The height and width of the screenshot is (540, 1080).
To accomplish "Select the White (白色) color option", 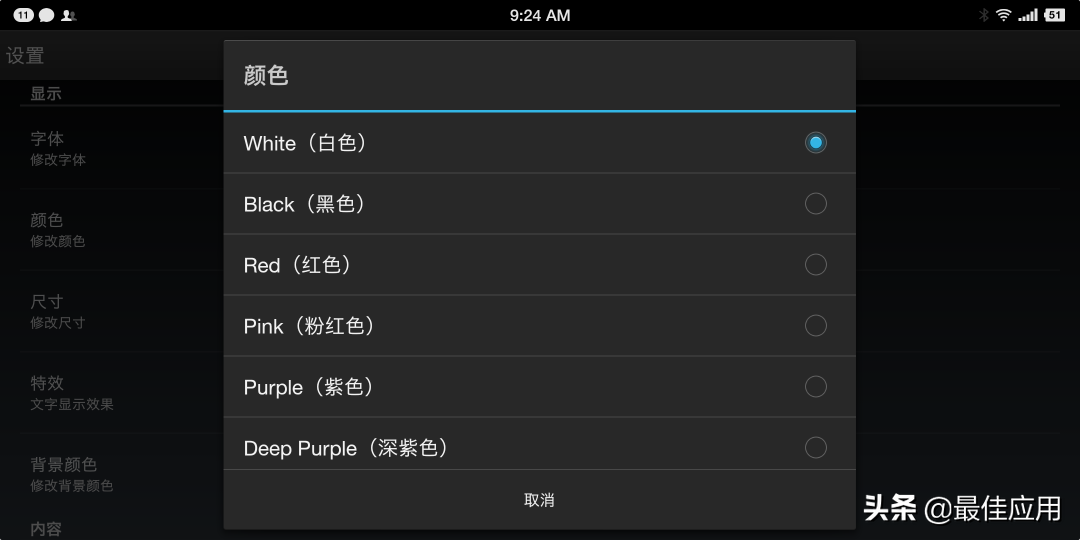I will (539, 143).
